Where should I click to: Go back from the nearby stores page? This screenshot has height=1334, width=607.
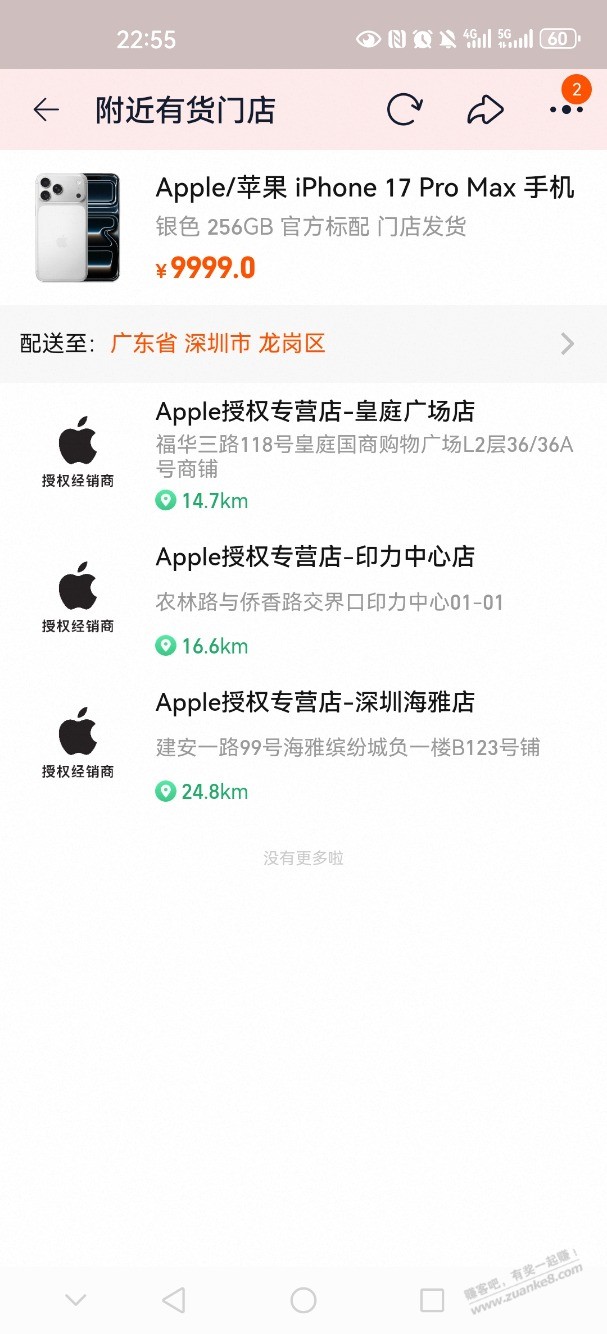pos(46,110)
